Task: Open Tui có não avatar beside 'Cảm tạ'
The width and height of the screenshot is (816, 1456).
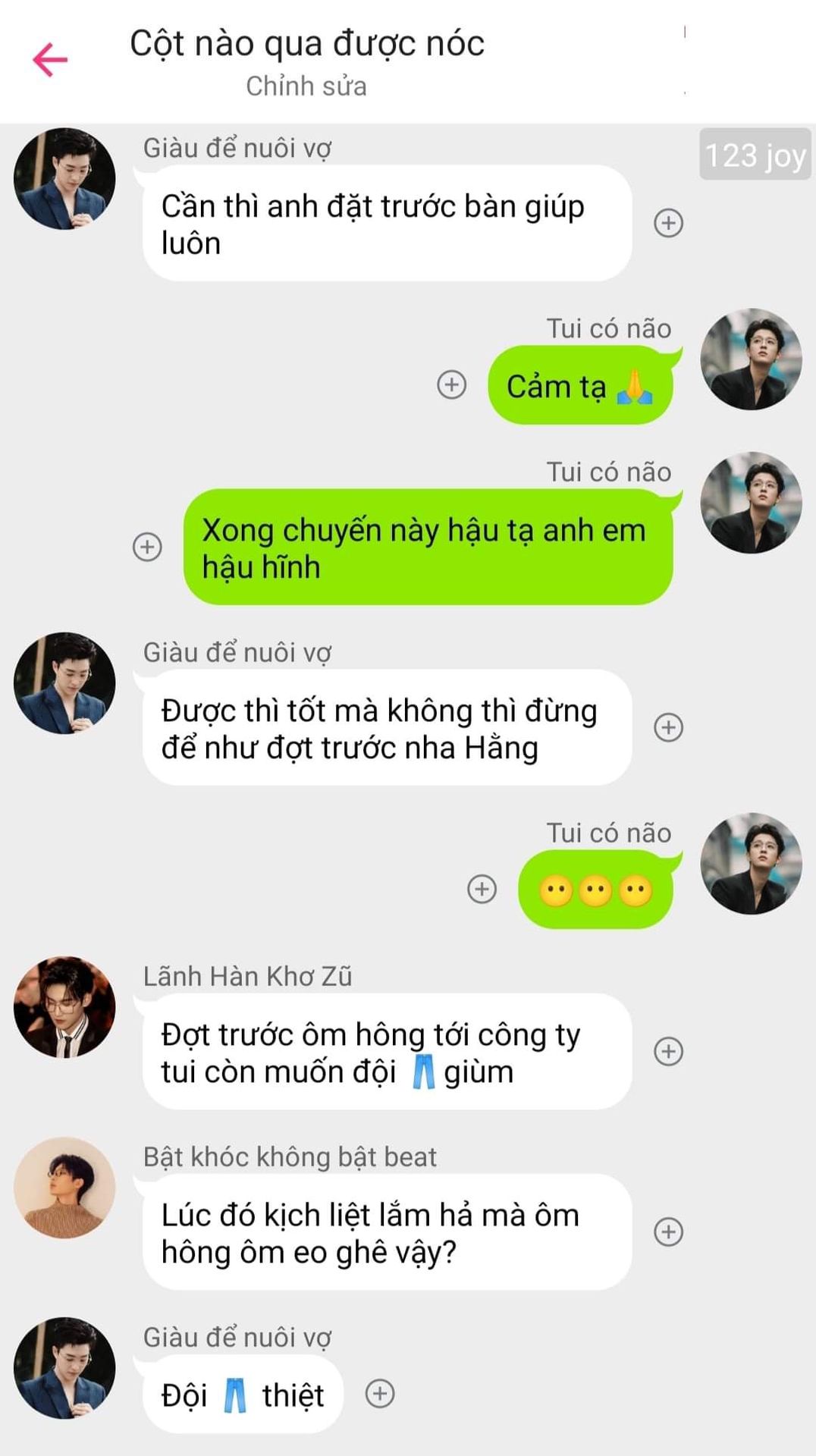Action: pyautogui.click(x=750, y=359)
